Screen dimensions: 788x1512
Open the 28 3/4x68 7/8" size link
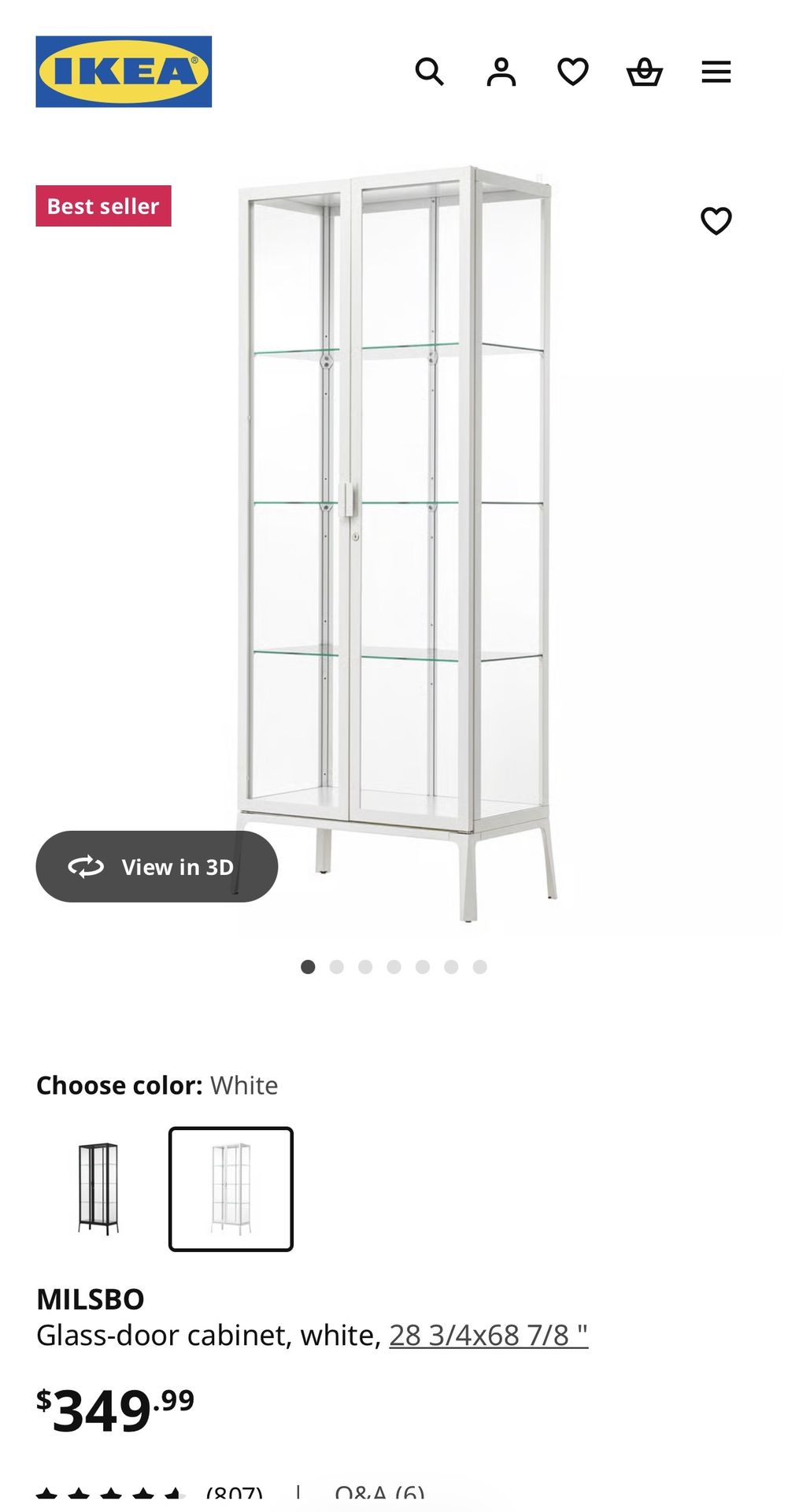click(x=488, y=1335)
